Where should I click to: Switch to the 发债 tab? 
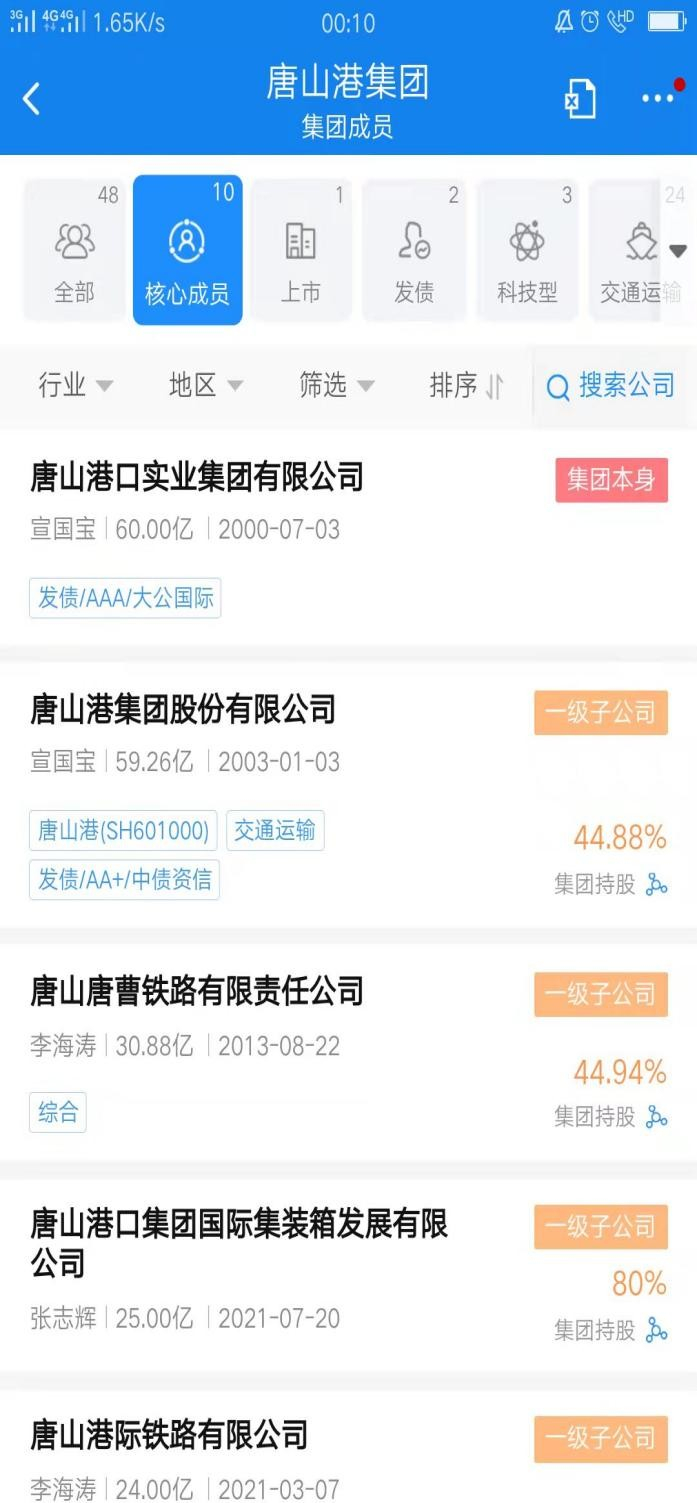[414, 250]
